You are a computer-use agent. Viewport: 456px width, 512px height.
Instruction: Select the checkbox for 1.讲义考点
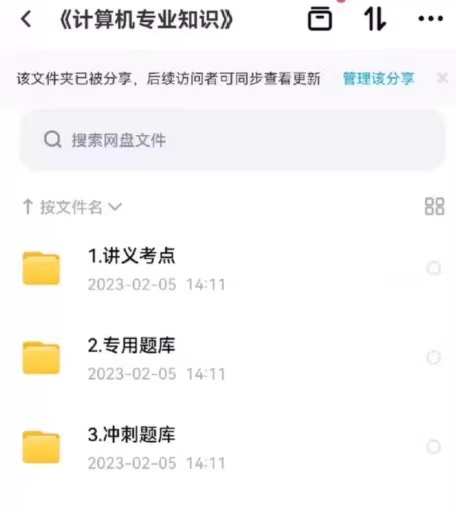(x=434, y=268)
